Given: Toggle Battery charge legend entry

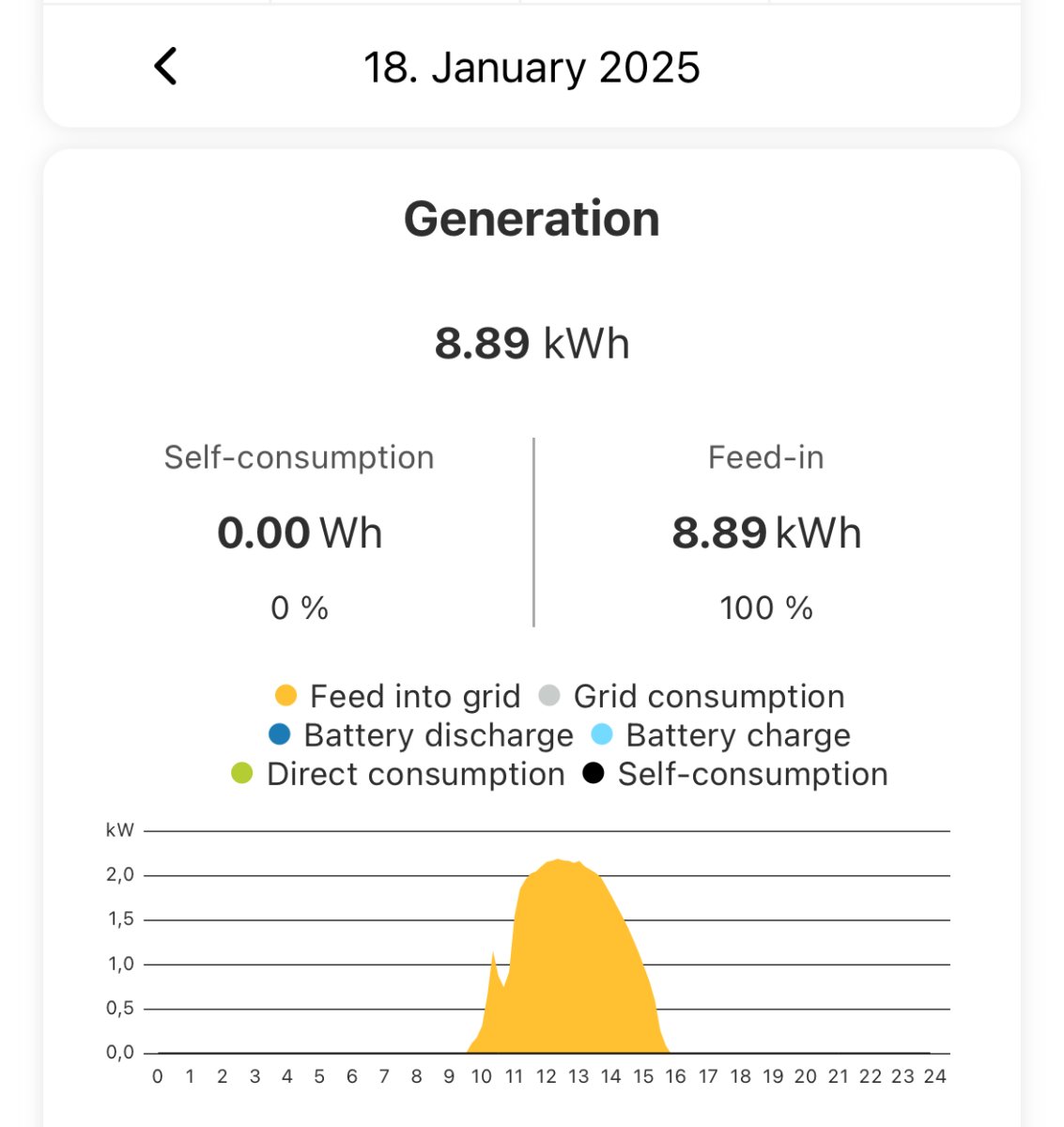Looking at the screenshot, I should tap(720, 735).
